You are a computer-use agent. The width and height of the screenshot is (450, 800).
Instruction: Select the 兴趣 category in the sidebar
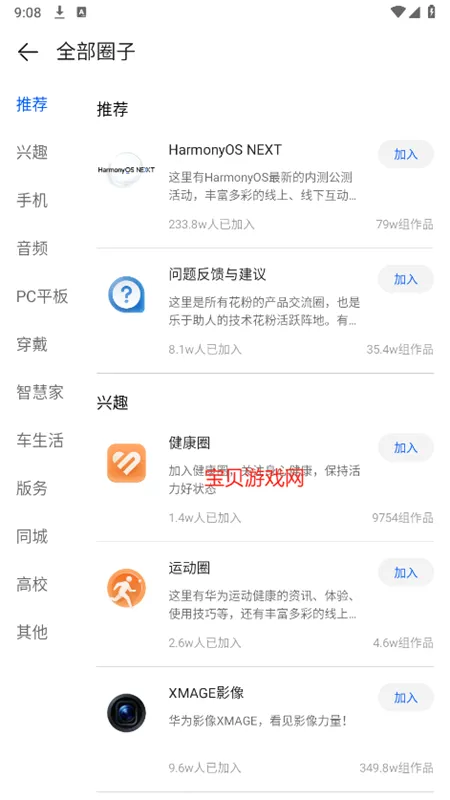(x=32, y=152)
